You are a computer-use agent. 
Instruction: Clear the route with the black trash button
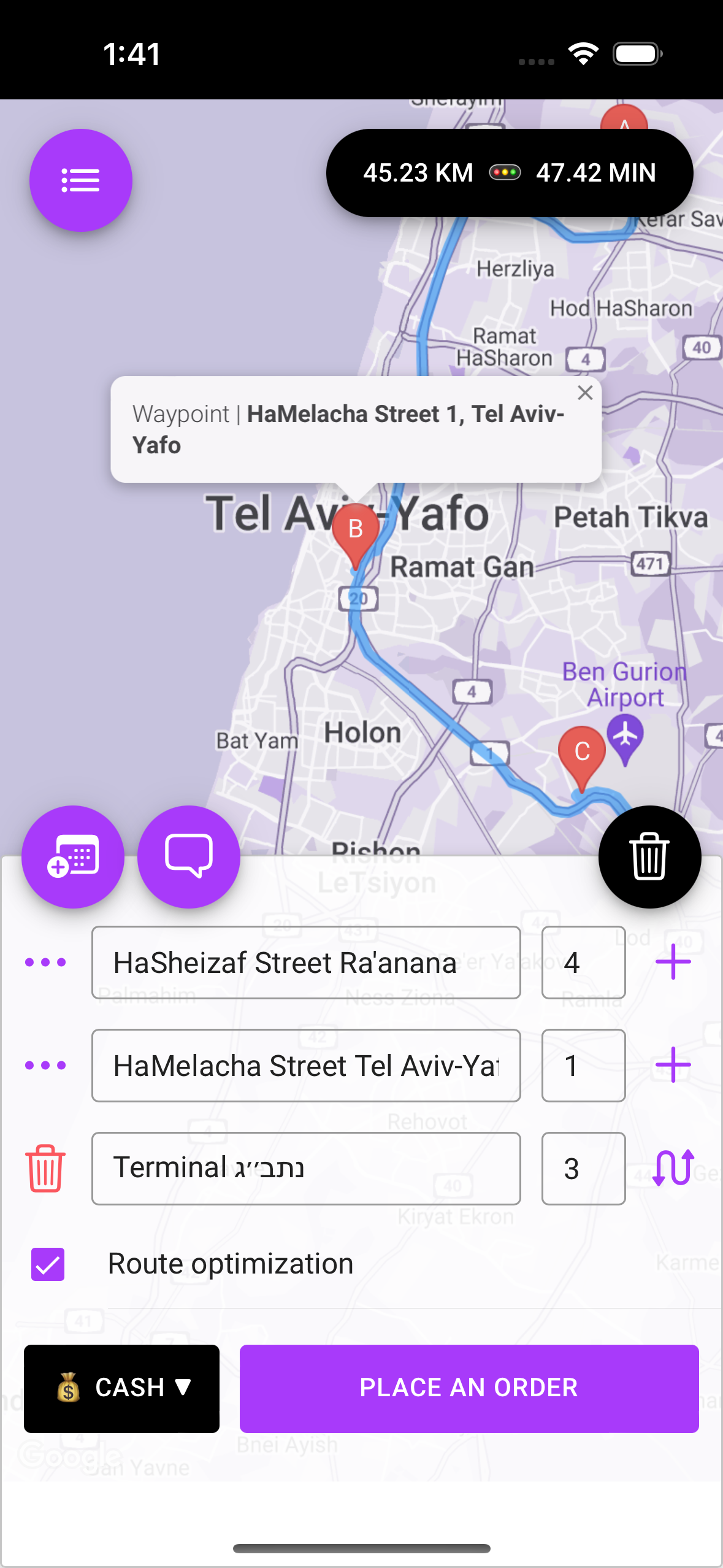(649, 856)
